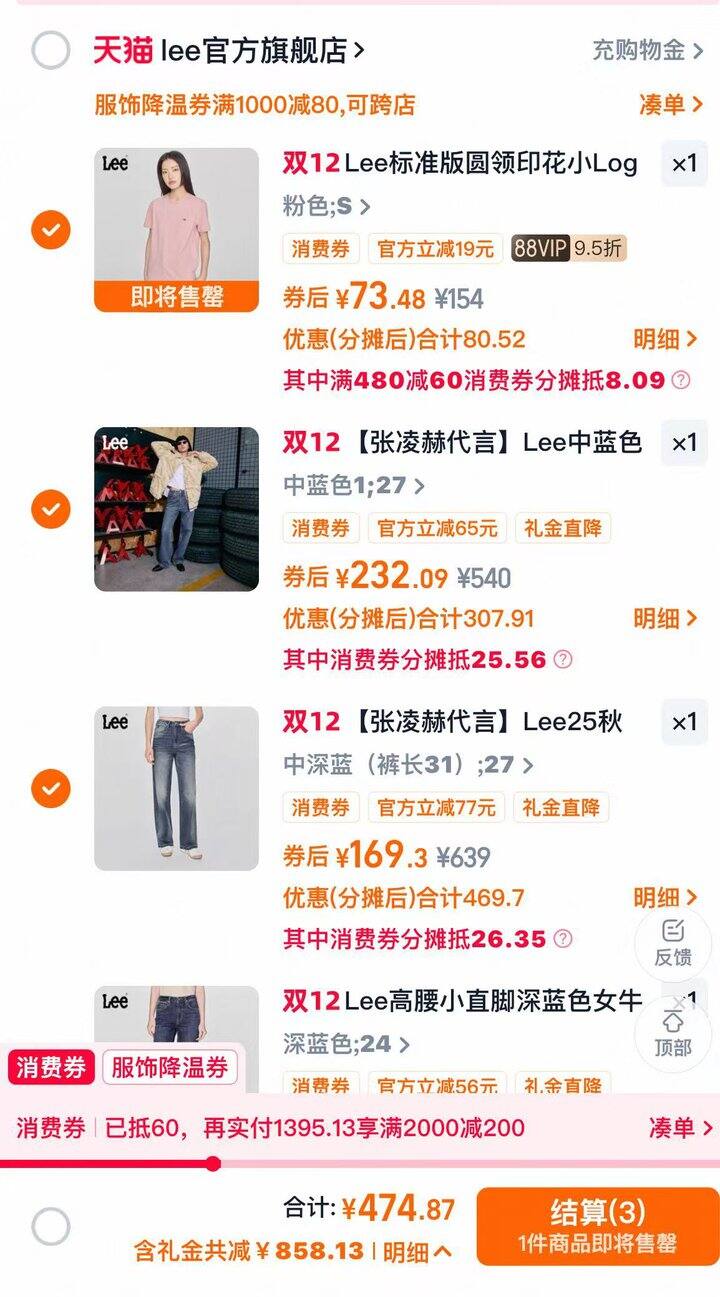Open help on 消费券分摊抵8.09 question mark
Image resolution: width=720 pixels, height=1297 pixels.
[x=679, y=380]
